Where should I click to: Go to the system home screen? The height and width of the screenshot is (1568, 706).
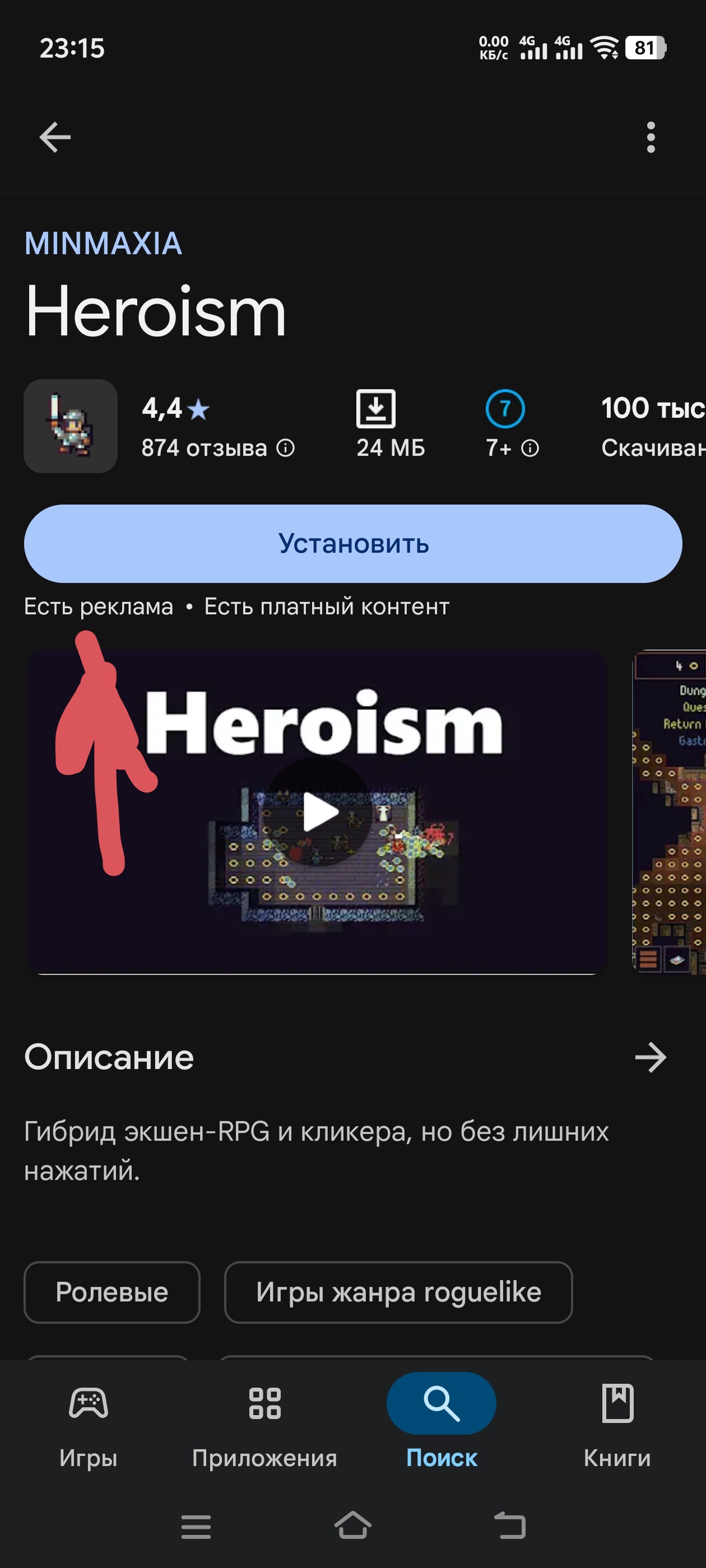click(352, 1525)
